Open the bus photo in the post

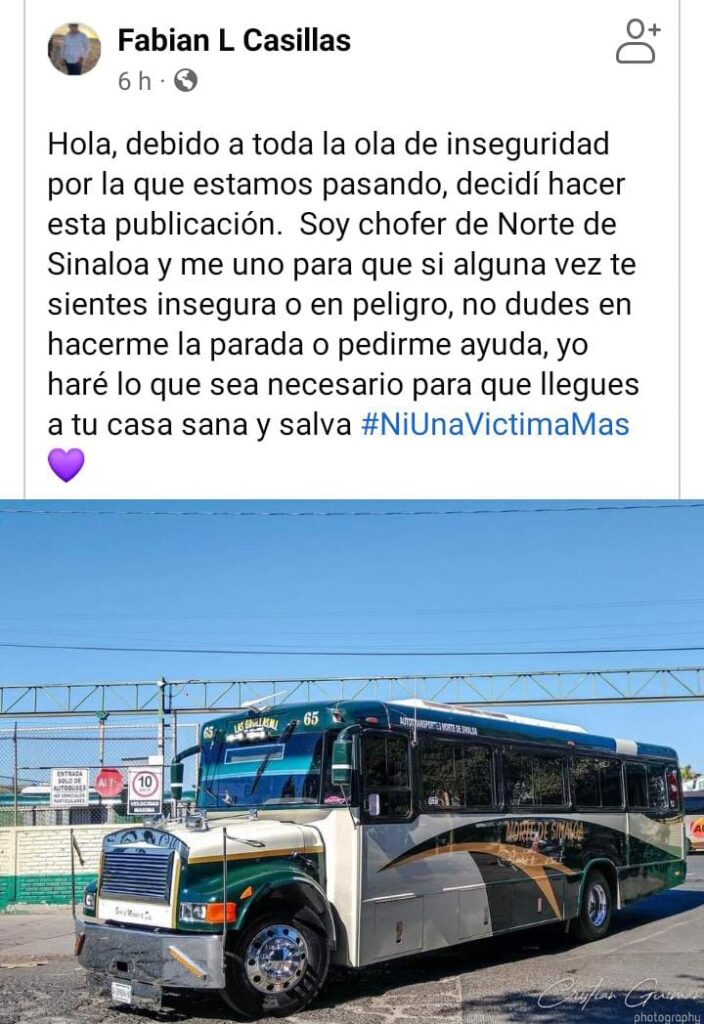(352, 760)
